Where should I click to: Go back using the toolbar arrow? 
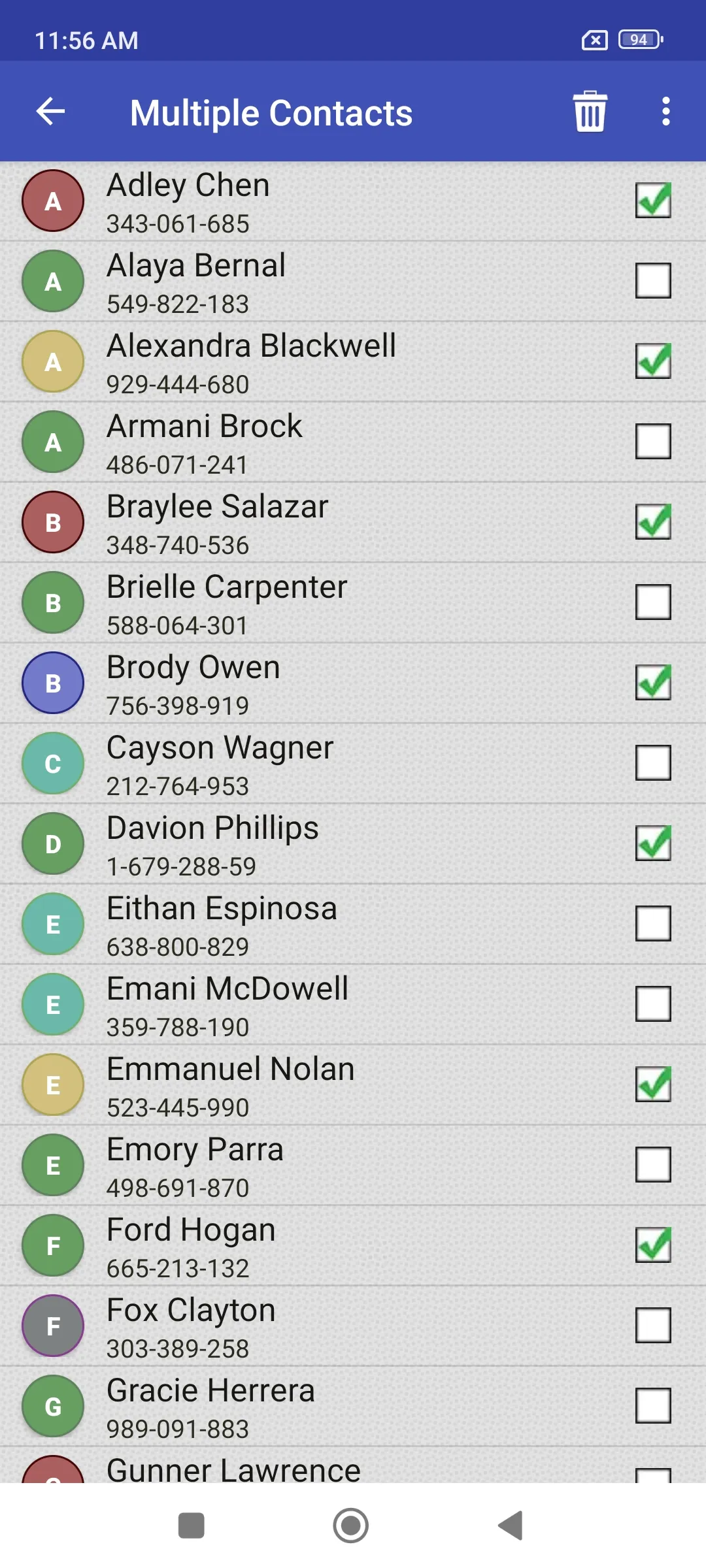[x=51, y=112]
